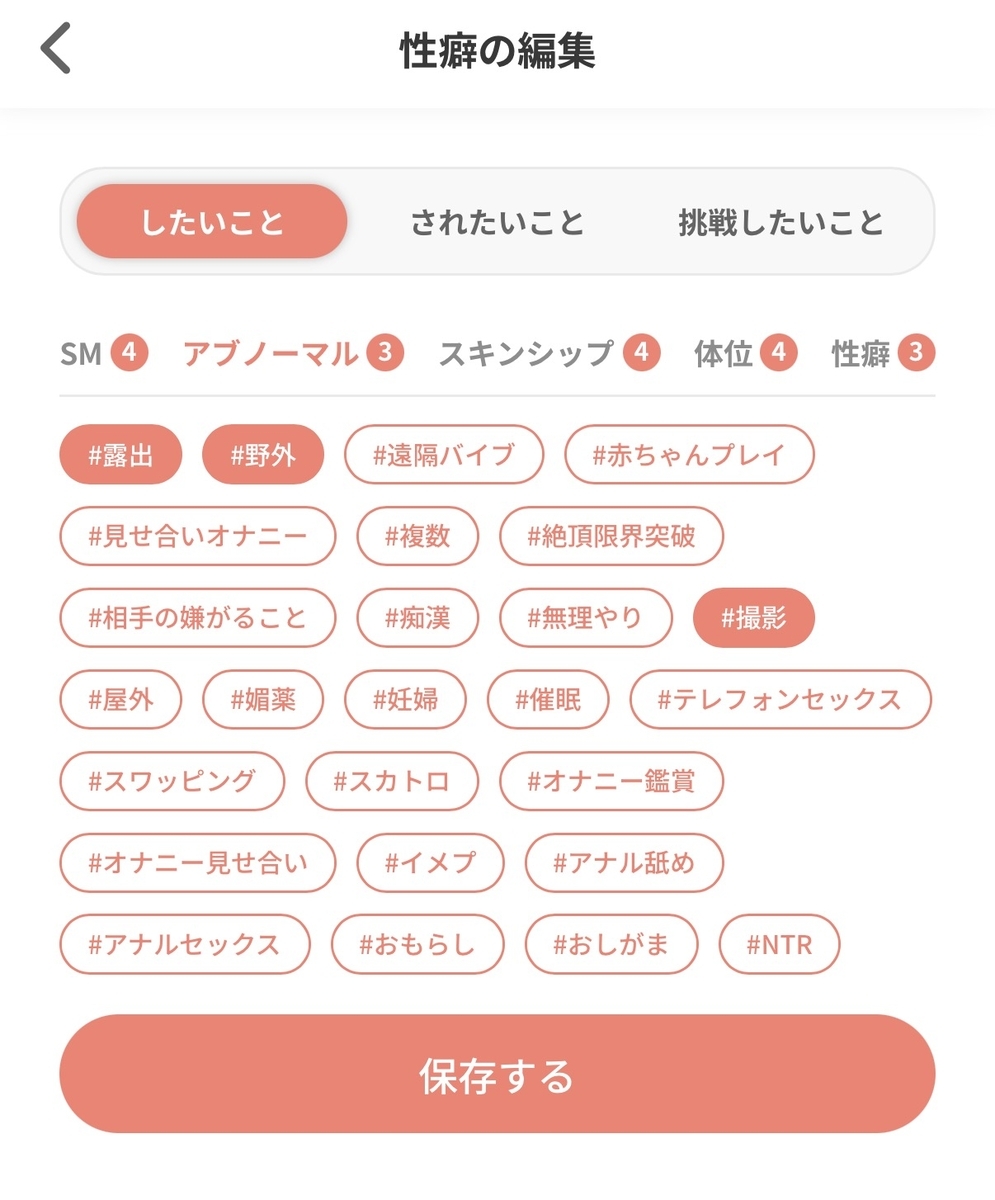Switch to the 挑戦したいこと segment
Image resolution: width=995 pixels, height=1200 pixels.
pyautogui.click(x=781, y=222)
